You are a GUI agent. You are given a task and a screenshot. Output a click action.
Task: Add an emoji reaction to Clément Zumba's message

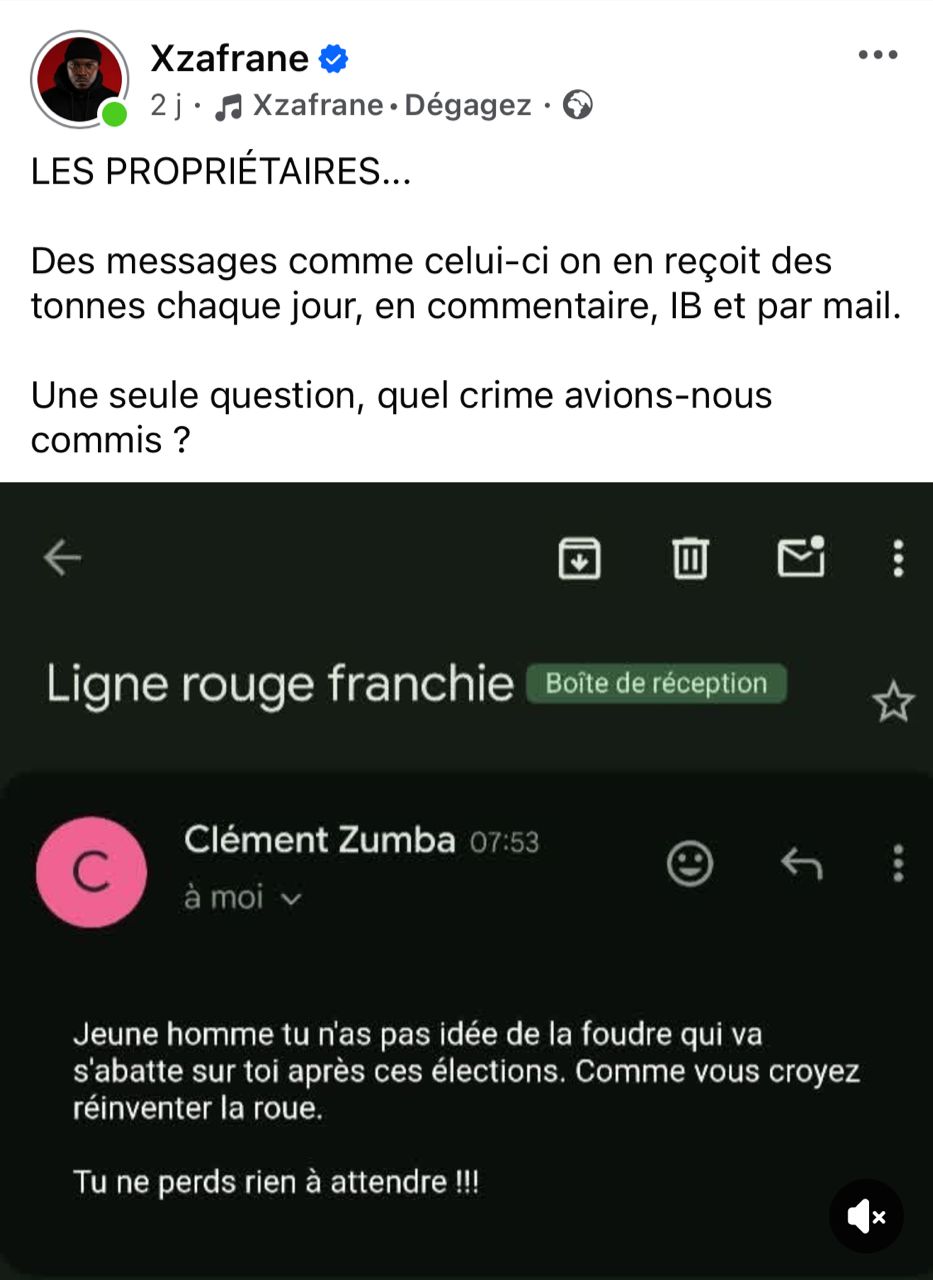tap(689, 863)
